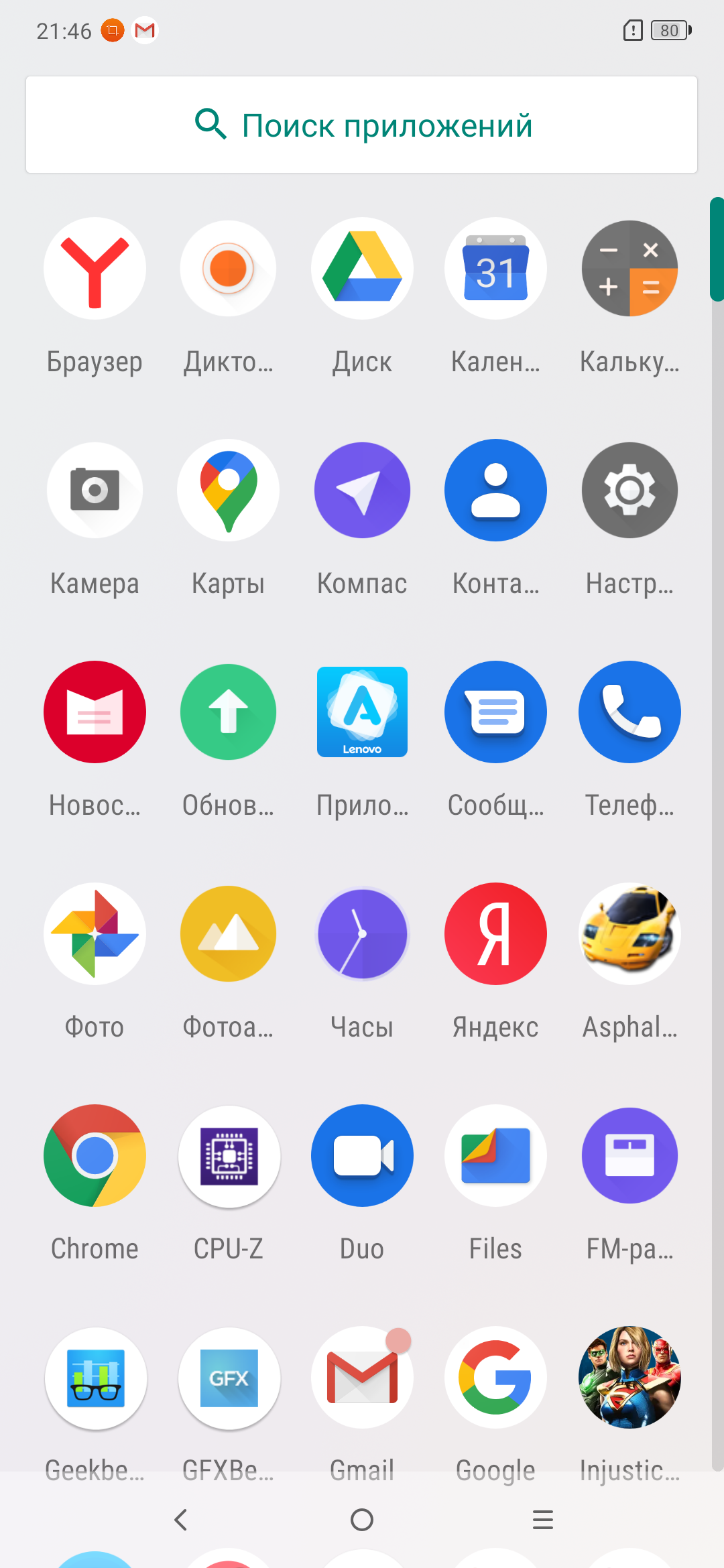Launch the Телефон phone dialer
Image resolution: width=724 pixels, height=1568 pixels.
(629, 712)
